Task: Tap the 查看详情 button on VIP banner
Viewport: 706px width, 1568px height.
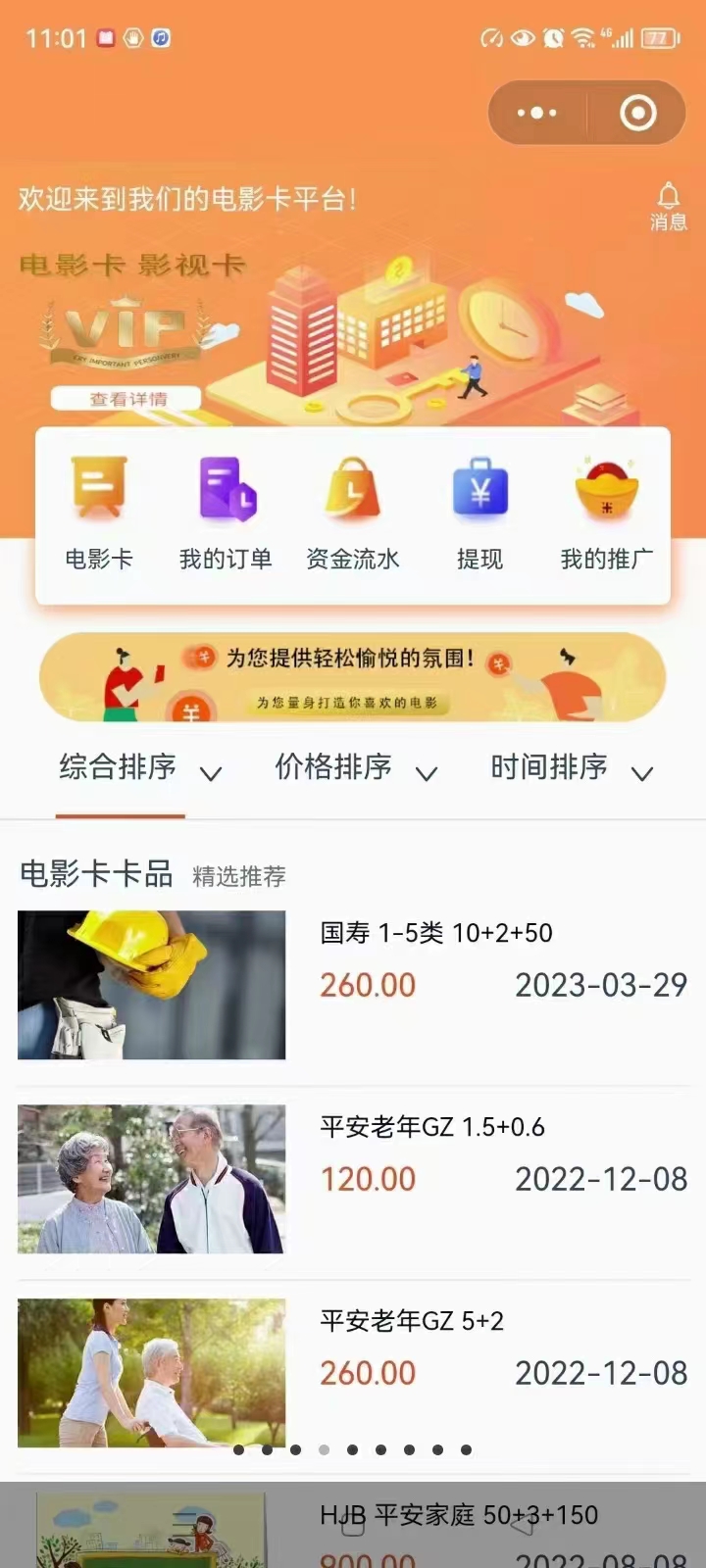Action: click(127, 399)
